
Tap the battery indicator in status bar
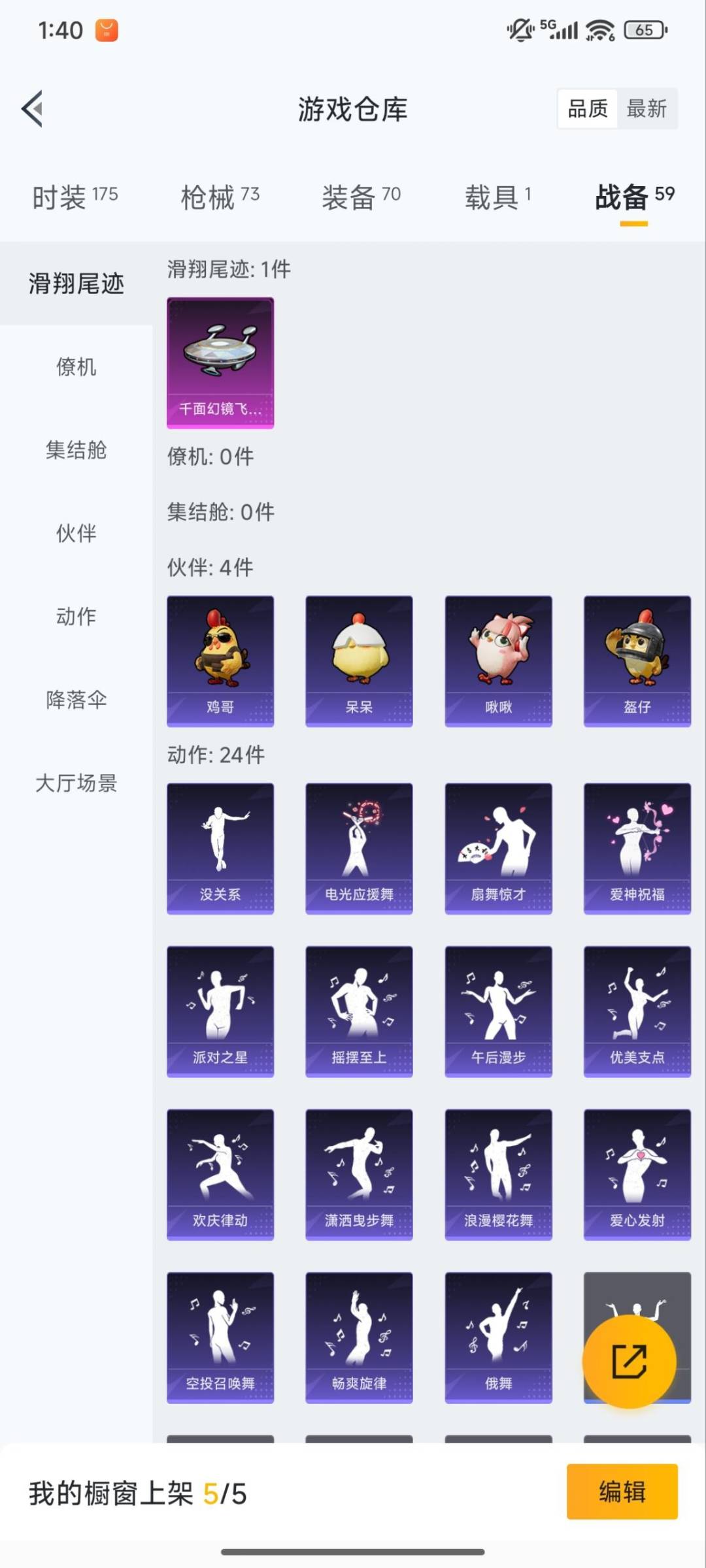coord(646,31)
